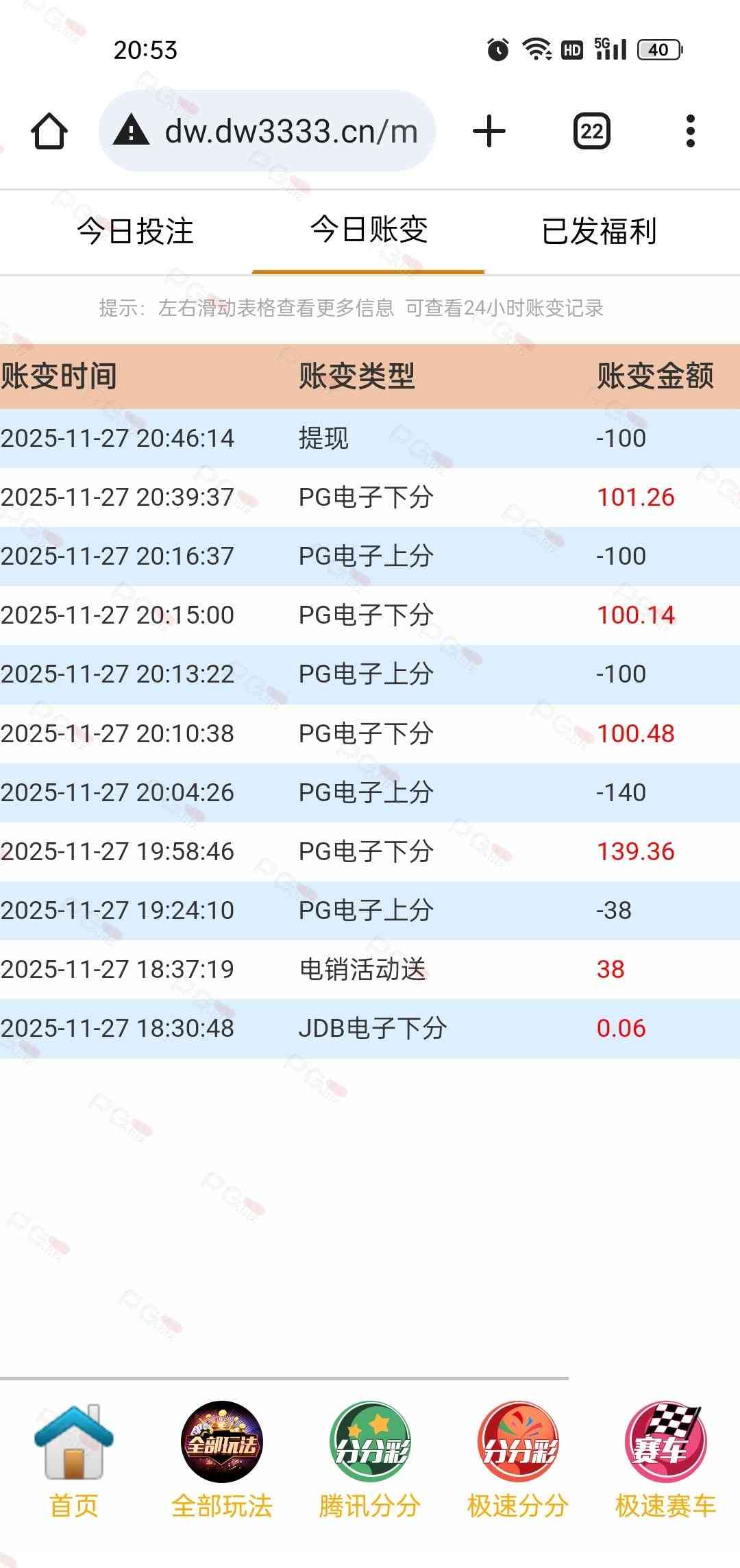
Task: Go to browser home page
Action: tap(49, 131)
